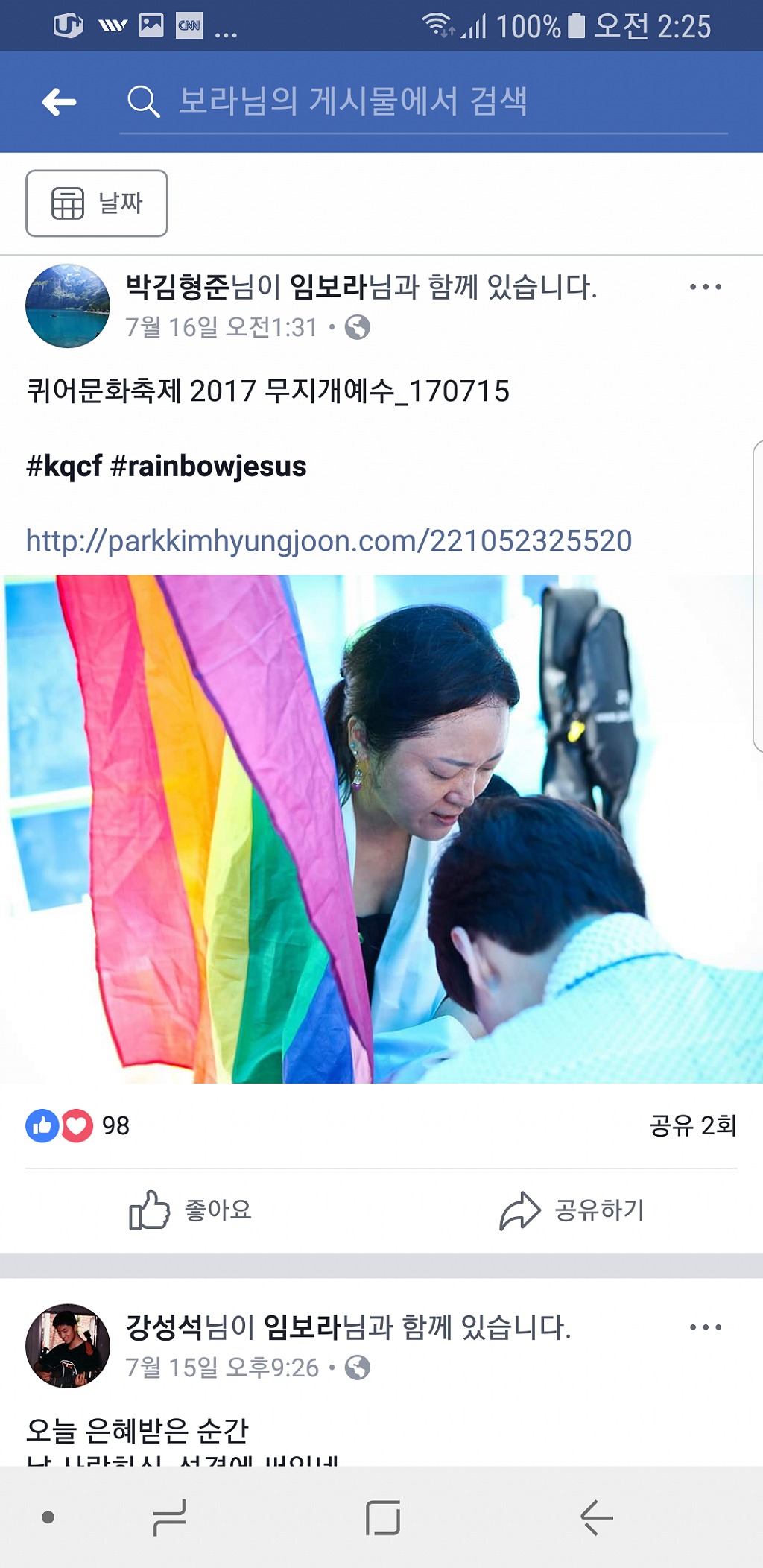Viewport: 763px width, 1568px height.
Task: Open the 날짜 date filter
Action: [97, 203]
